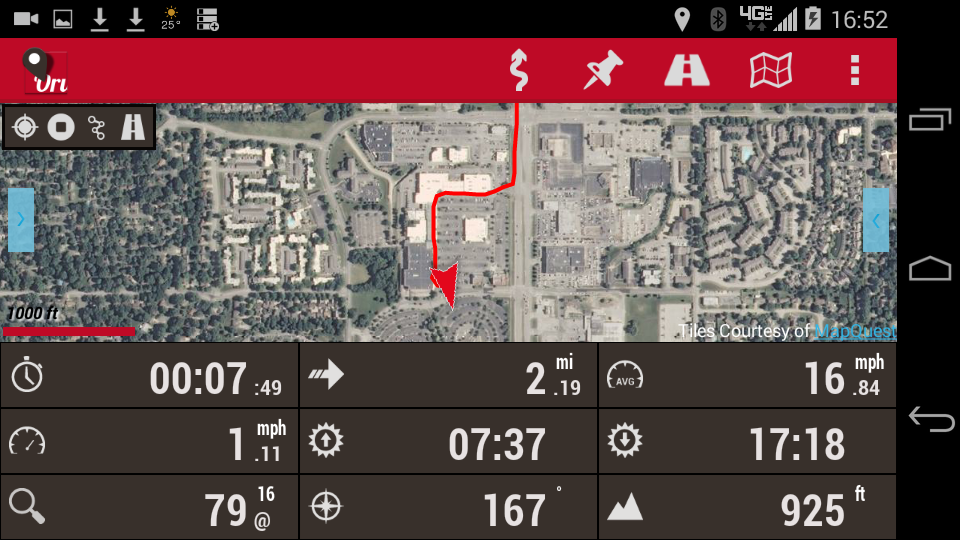
Task: Expand the right side panel arrow
Action: [x=876, y=220]
